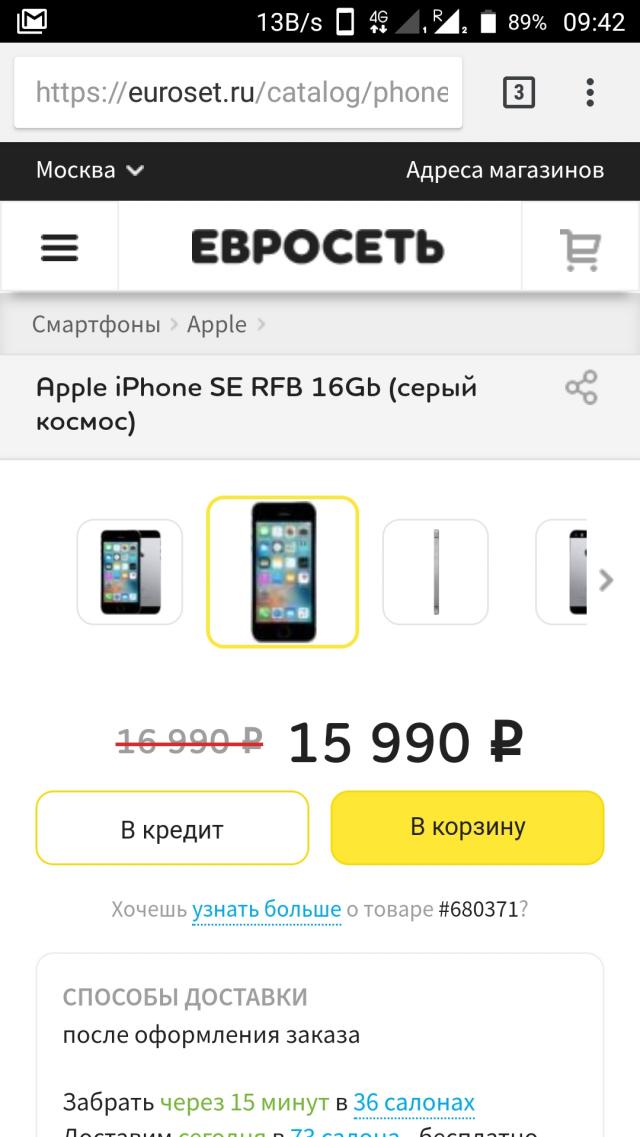640x1137 pixels.
Task: Open the shopping cart icon
Action: [x=580, y=249]
